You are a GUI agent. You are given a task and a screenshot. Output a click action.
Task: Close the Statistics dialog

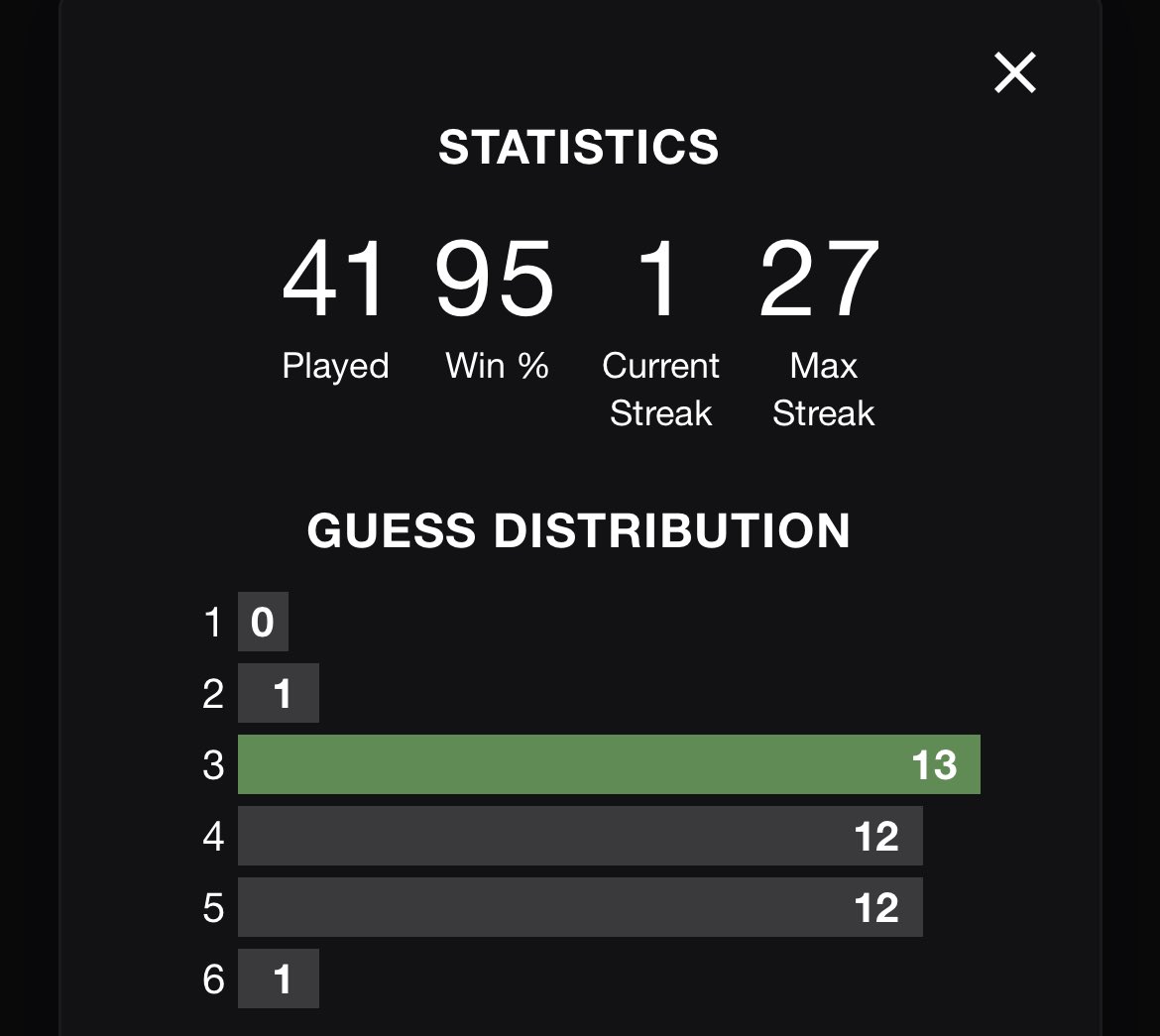pos(1014,73)
